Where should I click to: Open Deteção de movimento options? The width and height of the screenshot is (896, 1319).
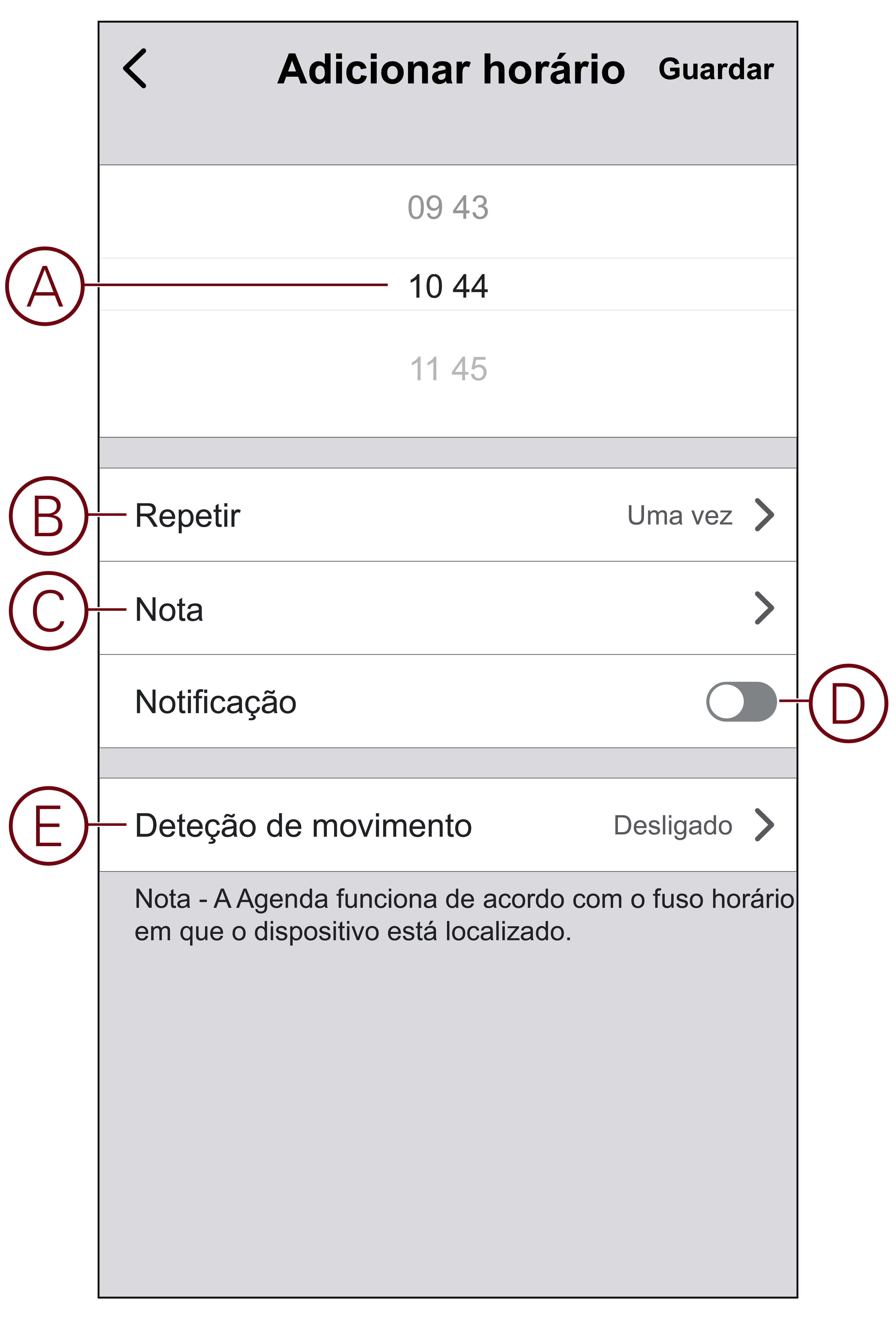tap(448, 825)
